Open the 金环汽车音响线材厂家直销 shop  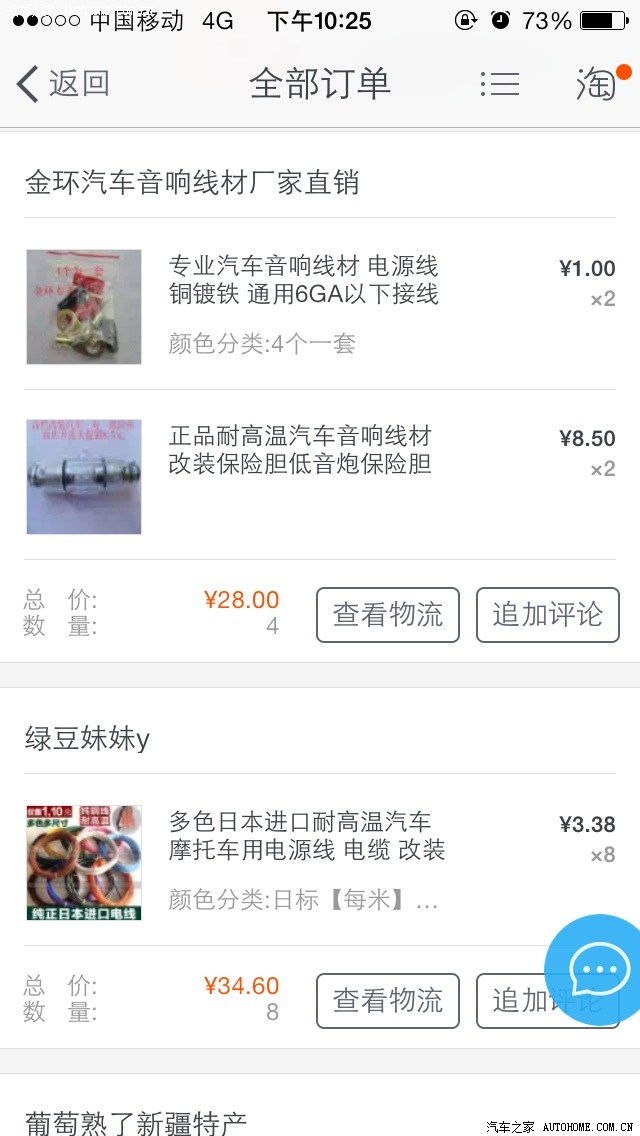tap(192, 183)
